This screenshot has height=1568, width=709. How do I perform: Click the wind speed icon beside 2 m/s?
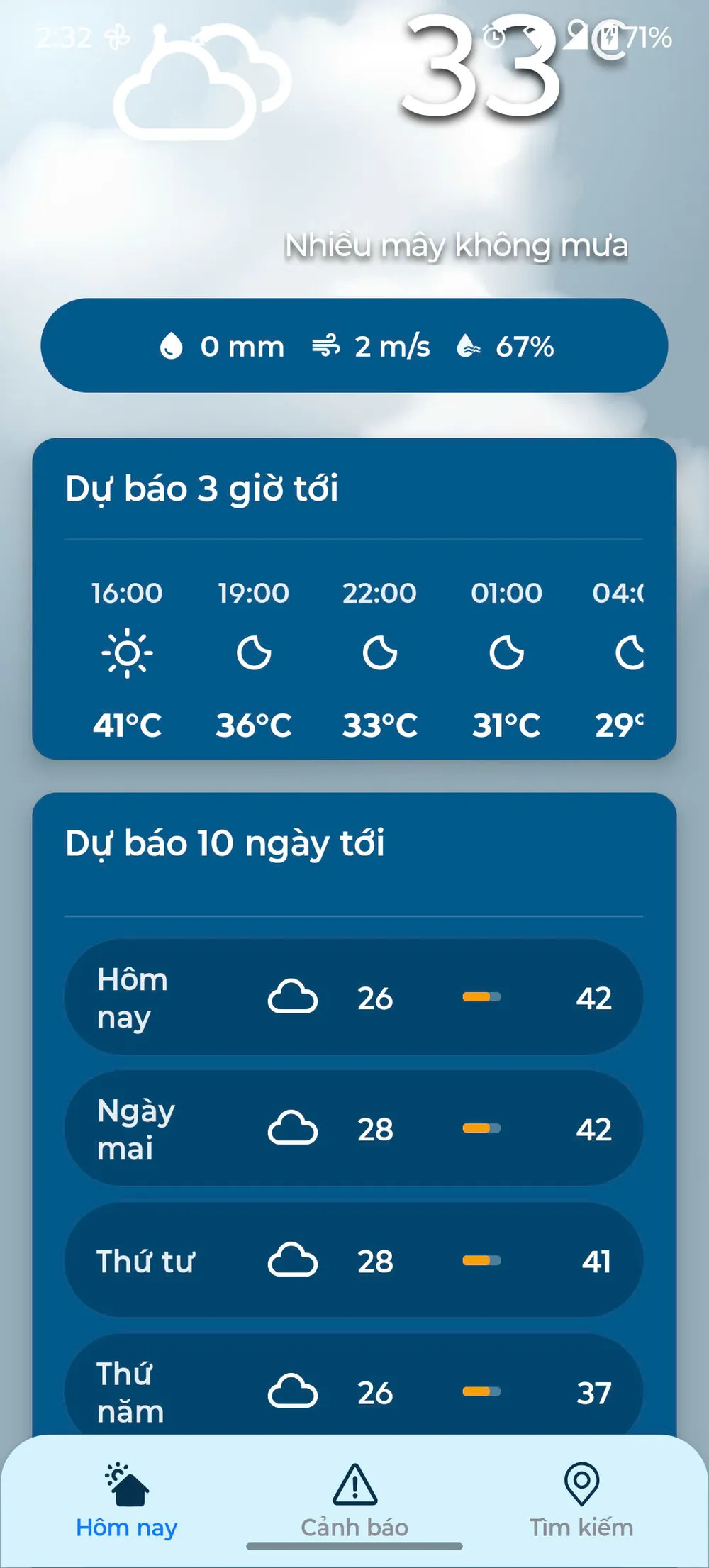(325, 346)
